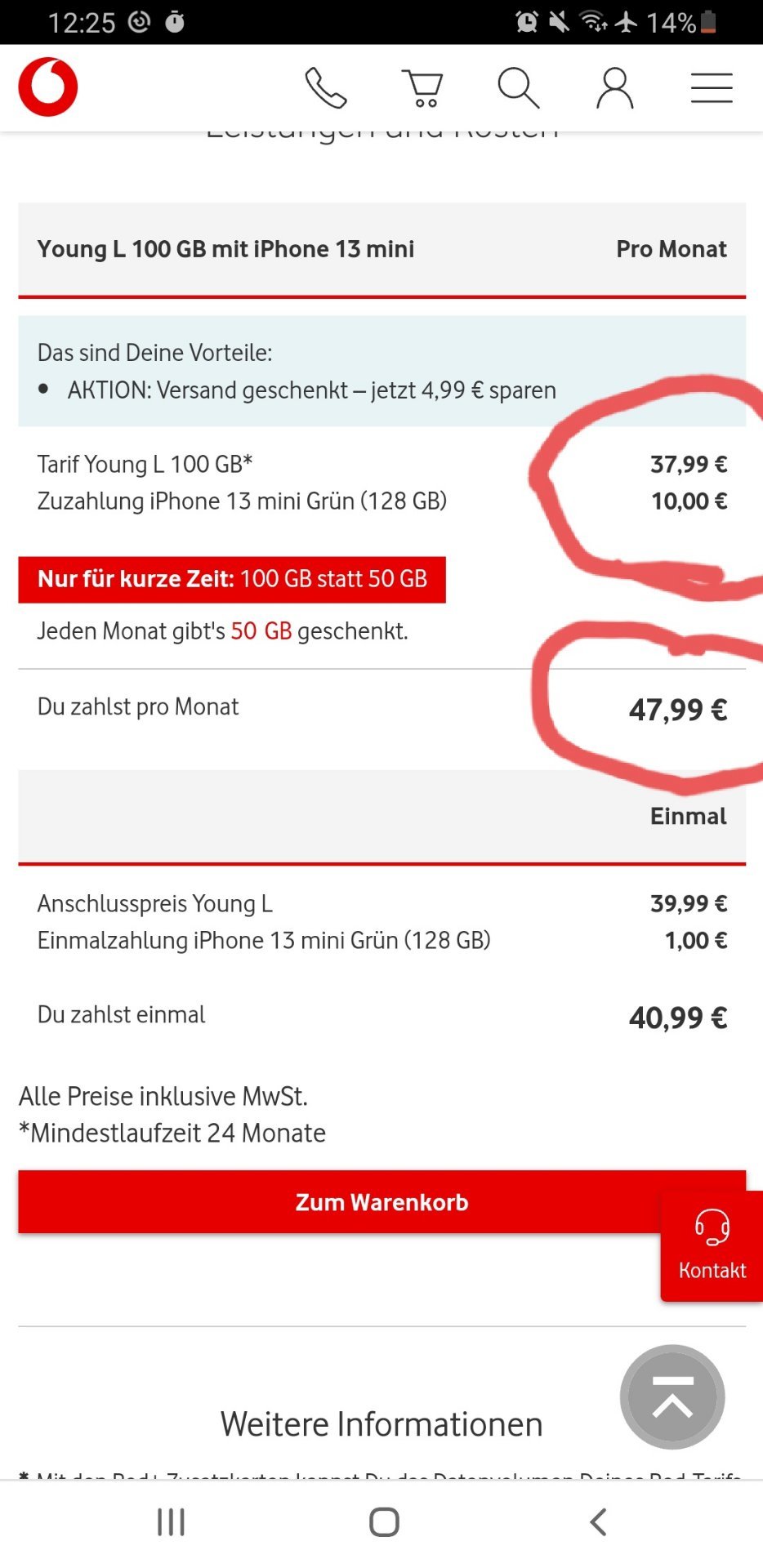Viewport: 763px width, 1568px height.
Task: Open the phone call icon
Action: click(x=325, y=88)
